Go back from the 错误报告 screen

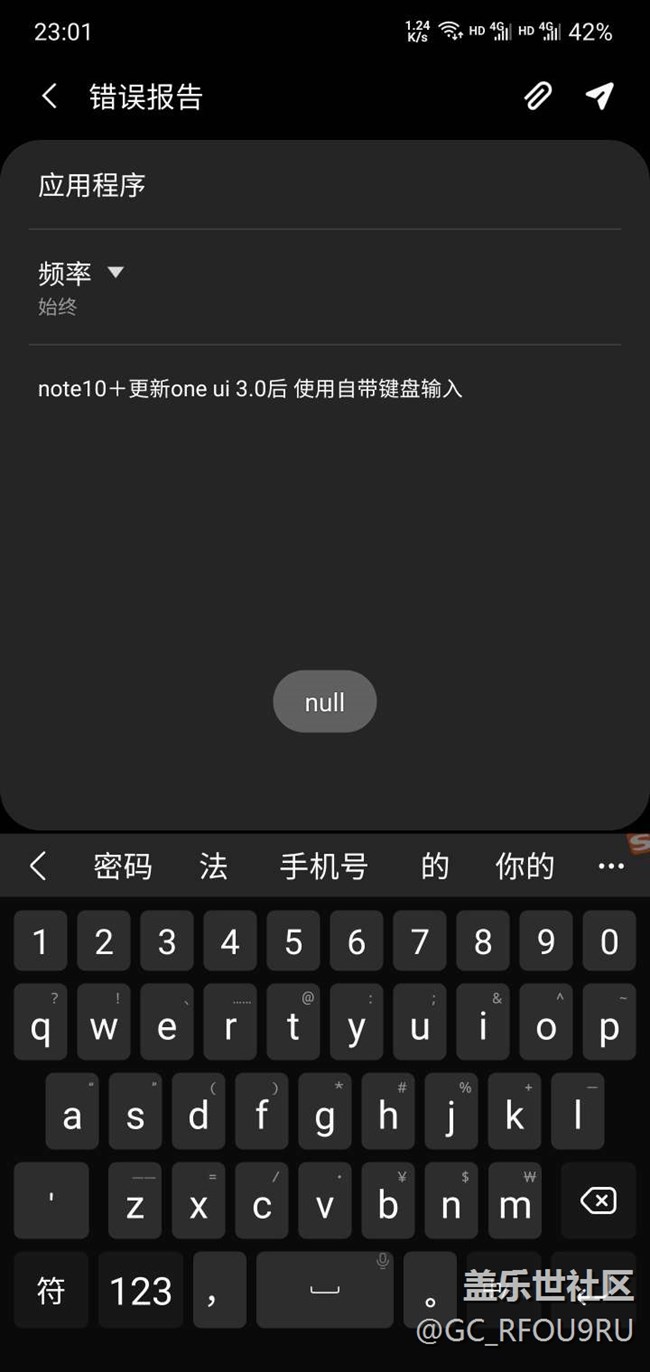point(49,96)
